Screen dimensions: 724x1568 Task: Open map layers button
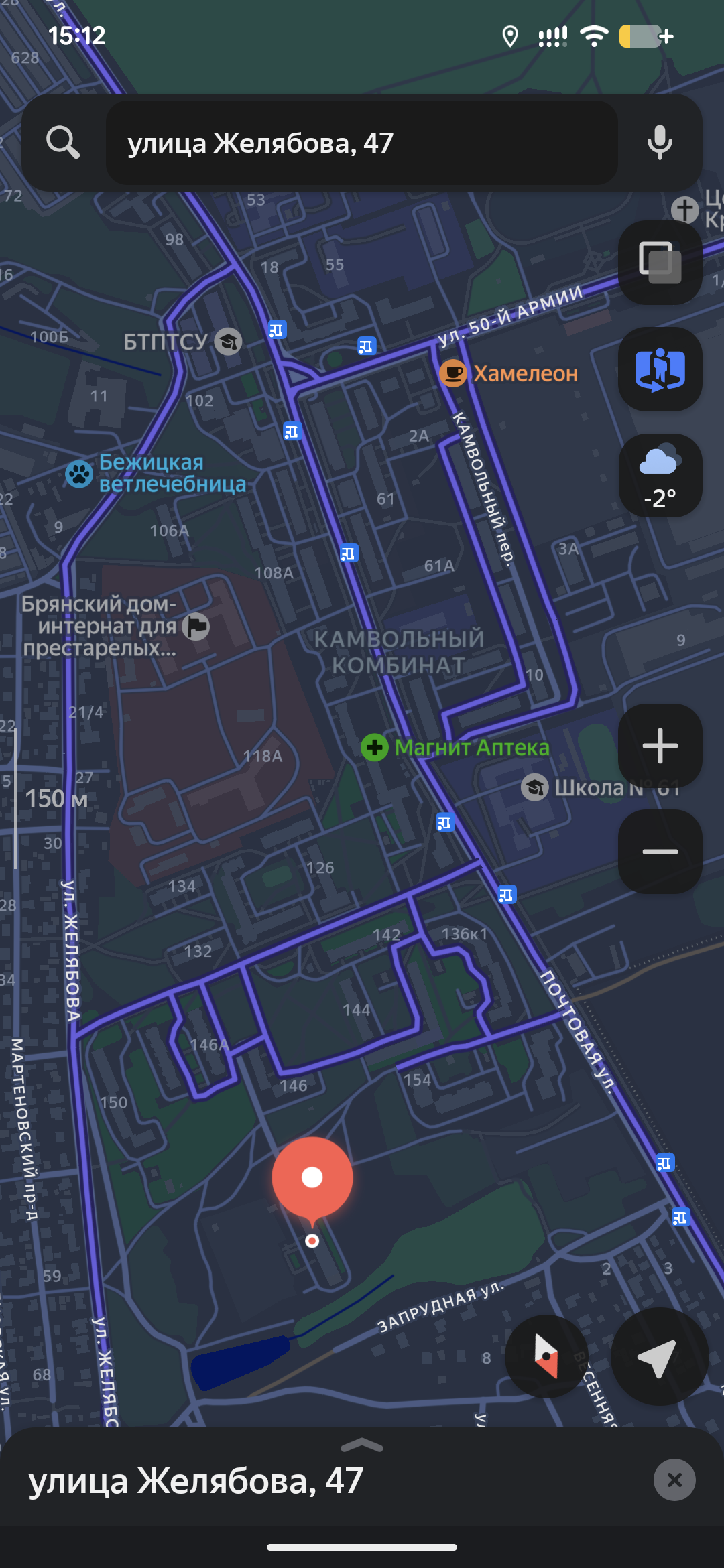[x=660, y=262]
